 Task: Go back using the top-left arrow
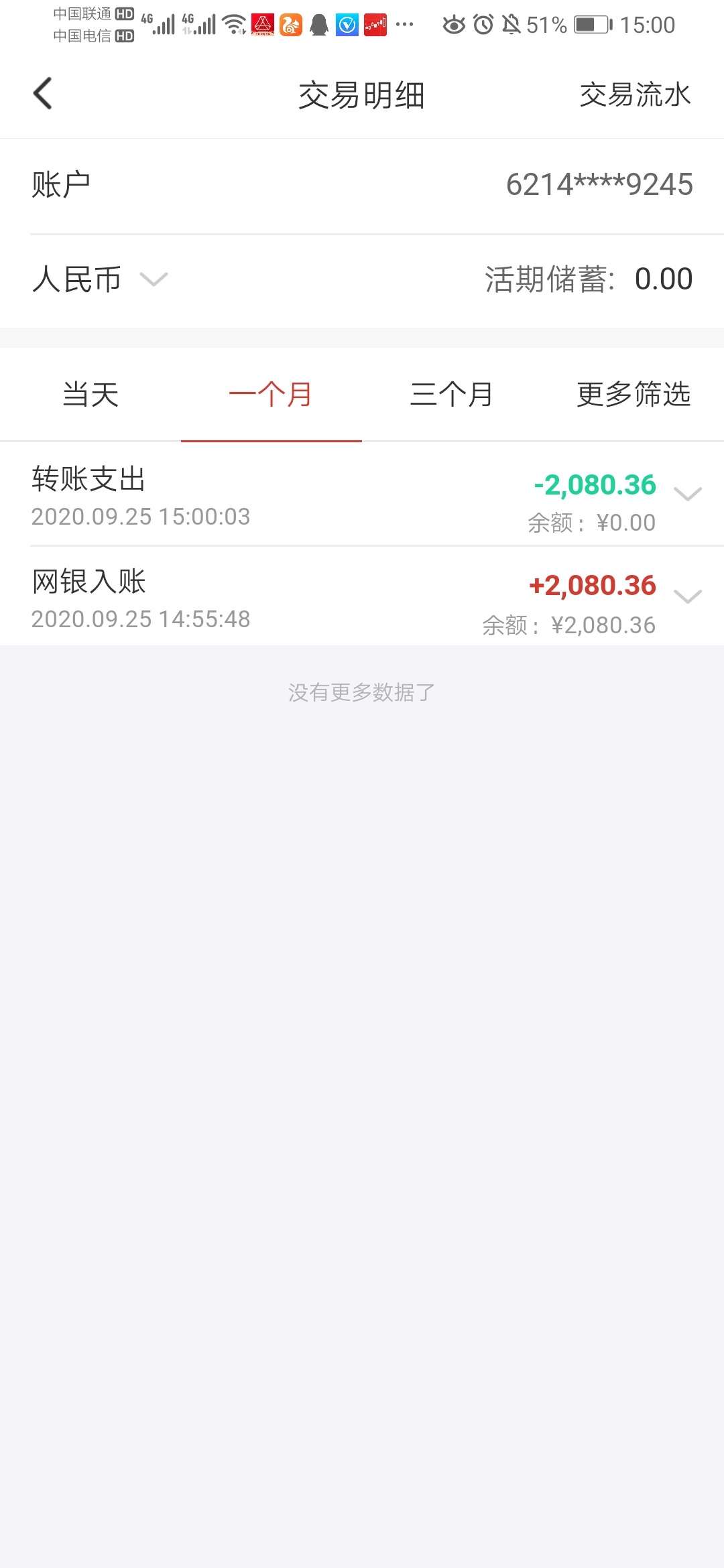pyautogui.click(x=43, y=94)
